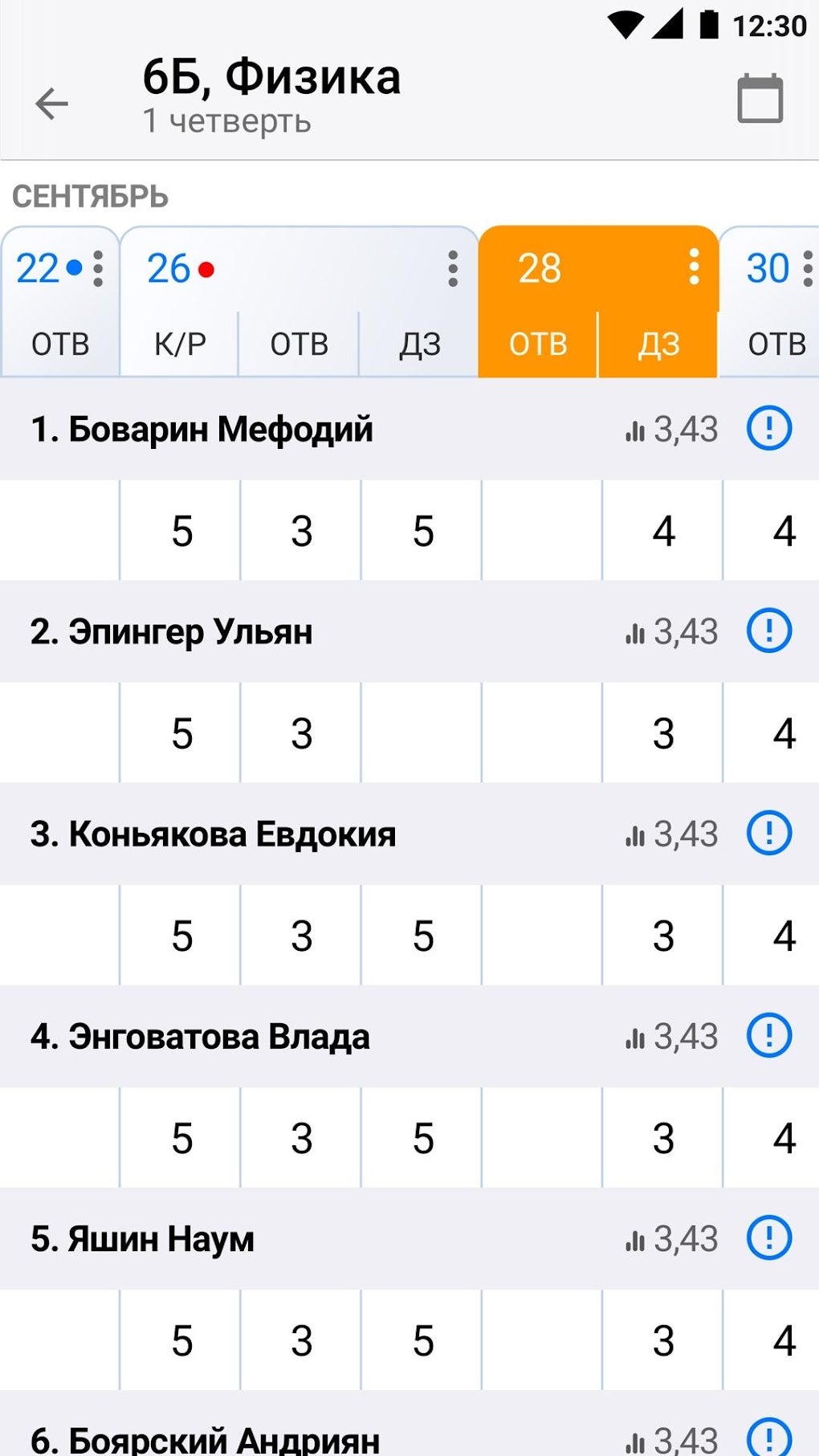The height and width of the screenshot is (1456, 819).
Task: Go back using the arrow icon
Action: 52,104
